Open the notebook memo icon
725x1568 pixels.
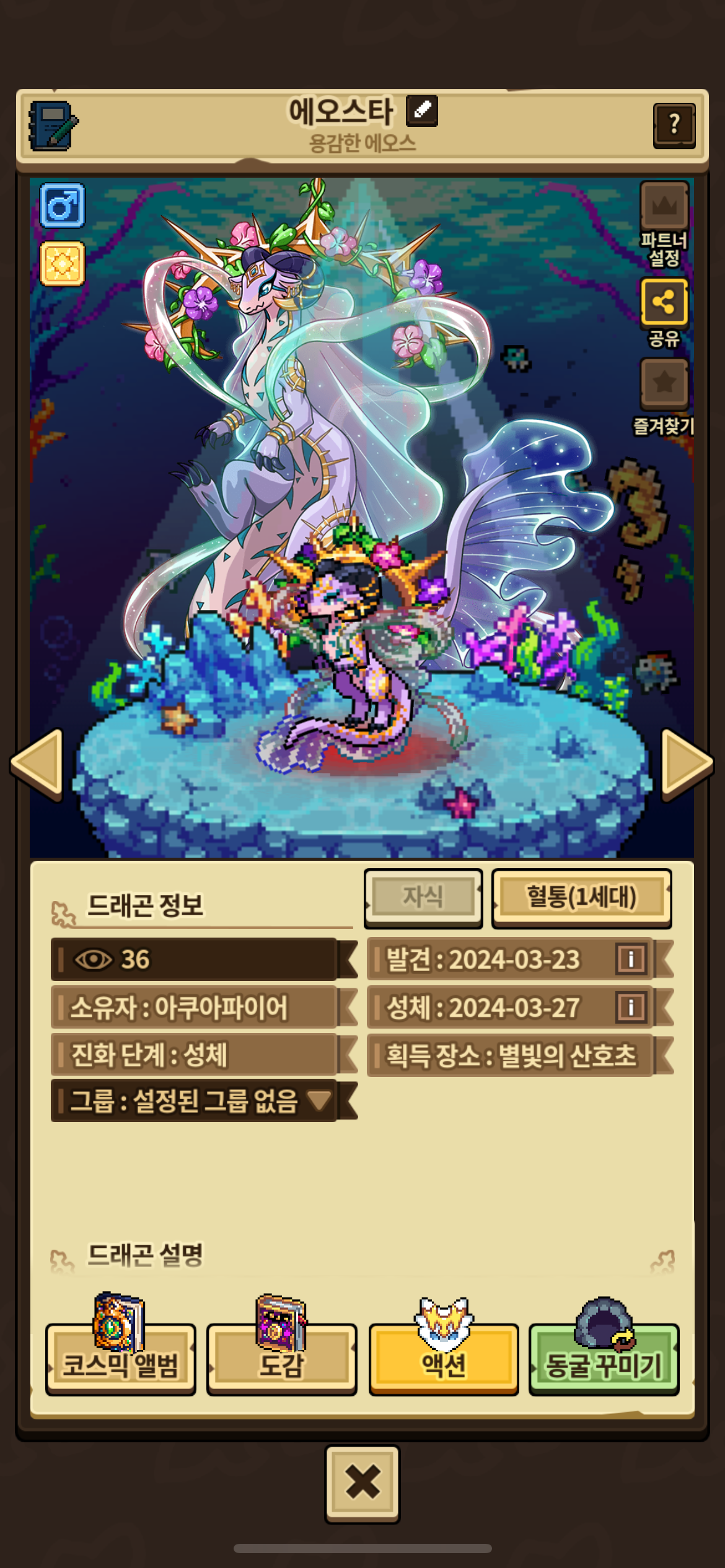[x=53, y=126]
